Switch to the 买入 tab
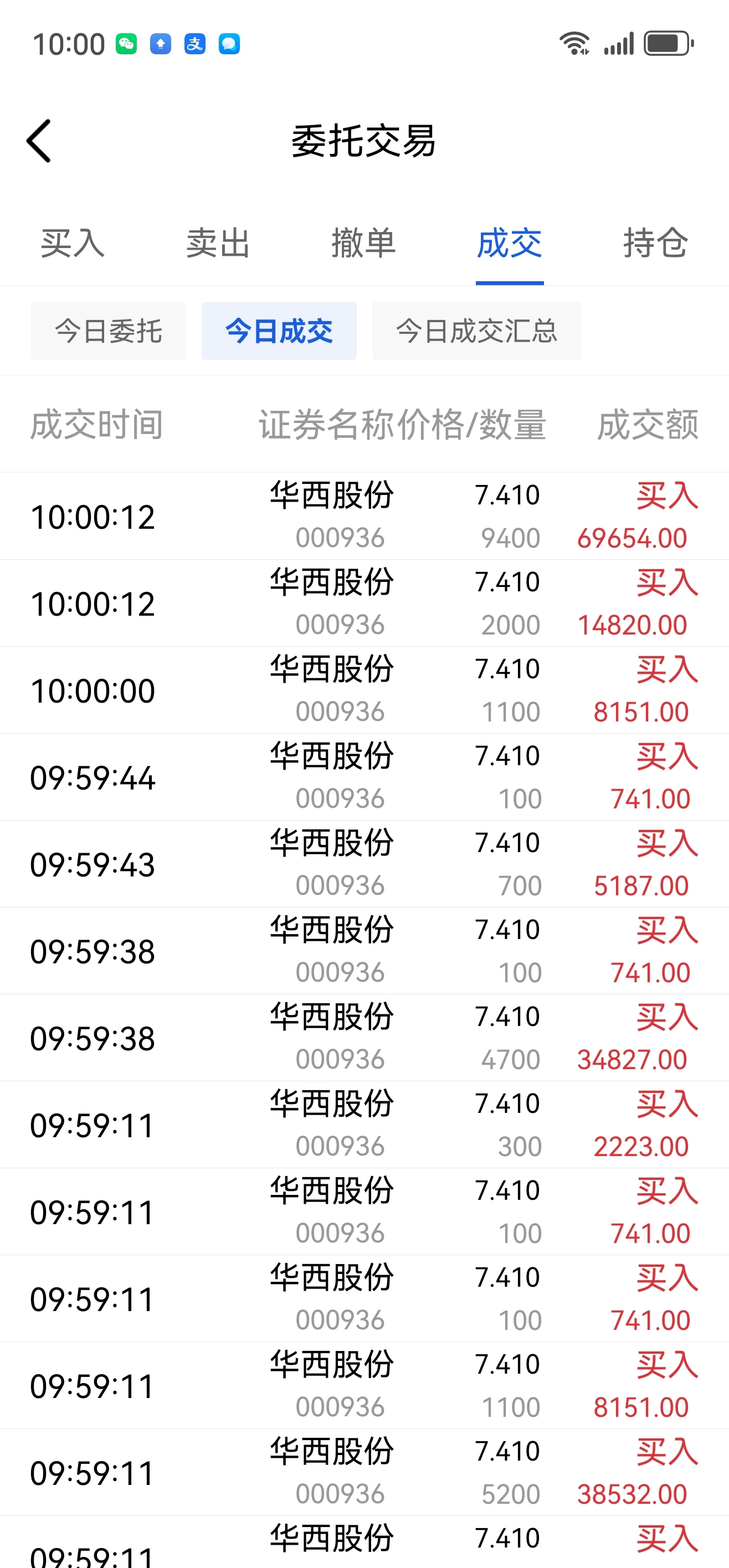729x1568 pixels. 73,244
